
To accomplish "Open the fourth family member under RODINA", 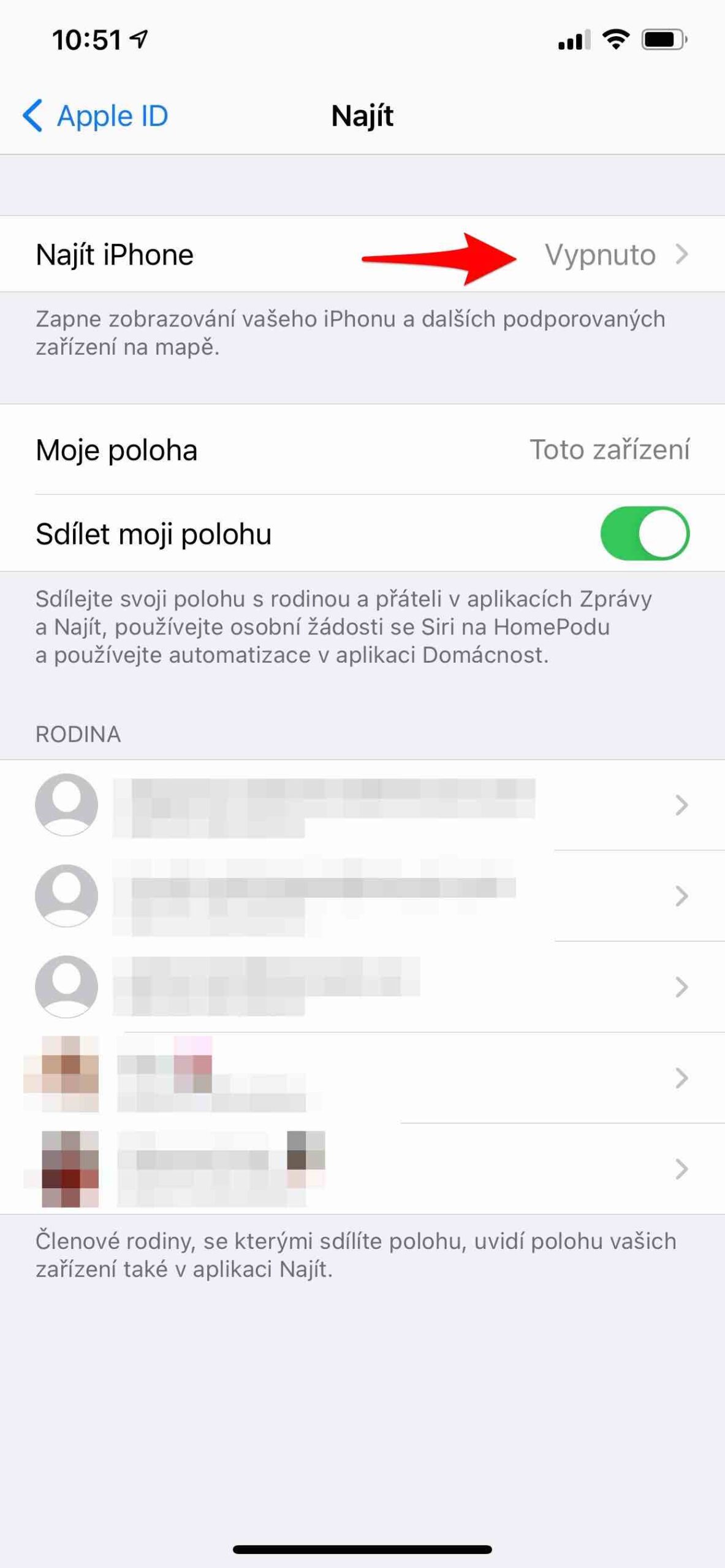I will click(x=362, y=1078).
